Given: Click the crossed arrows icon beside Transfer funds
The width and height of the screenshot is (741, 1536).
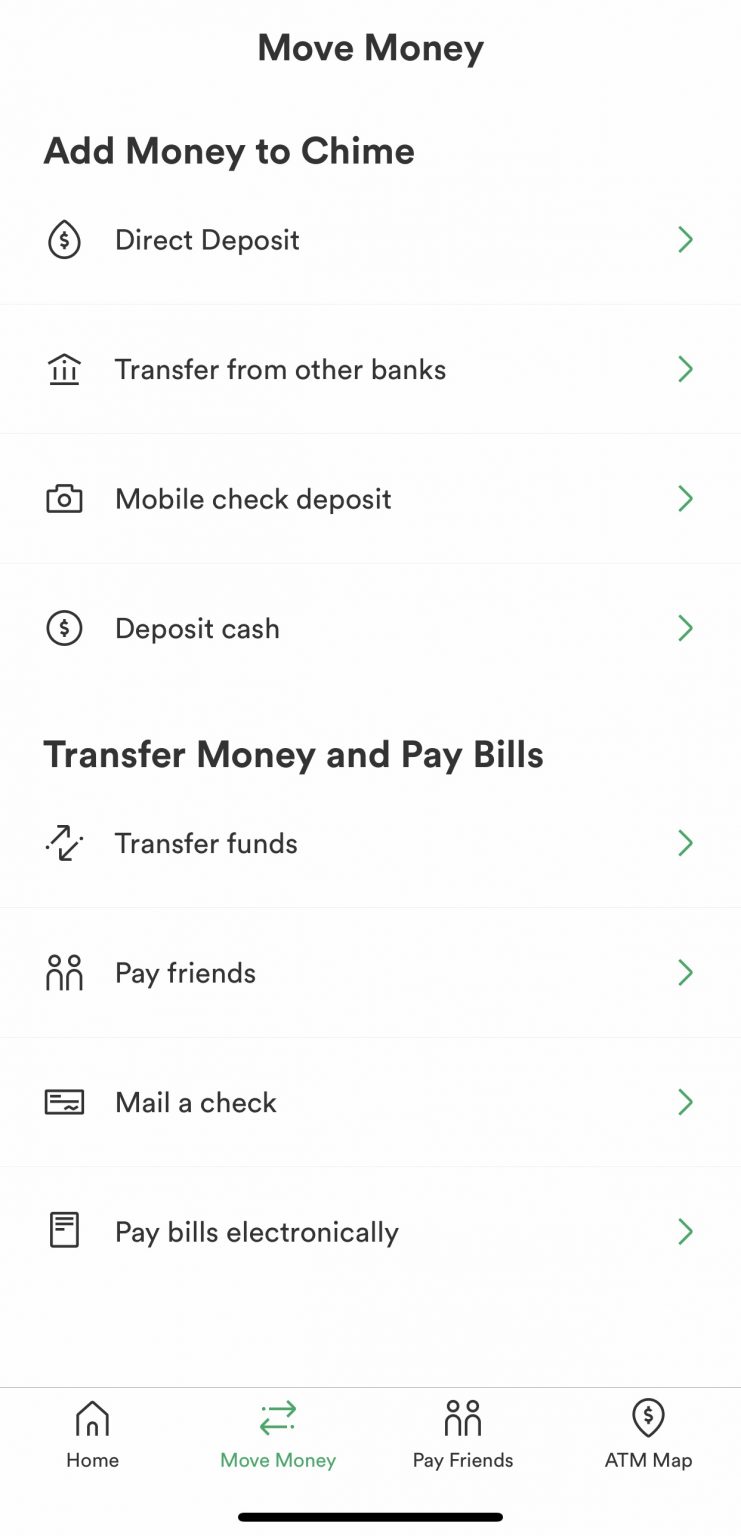Looking at the screenshot, I should [x=64, y=843].
